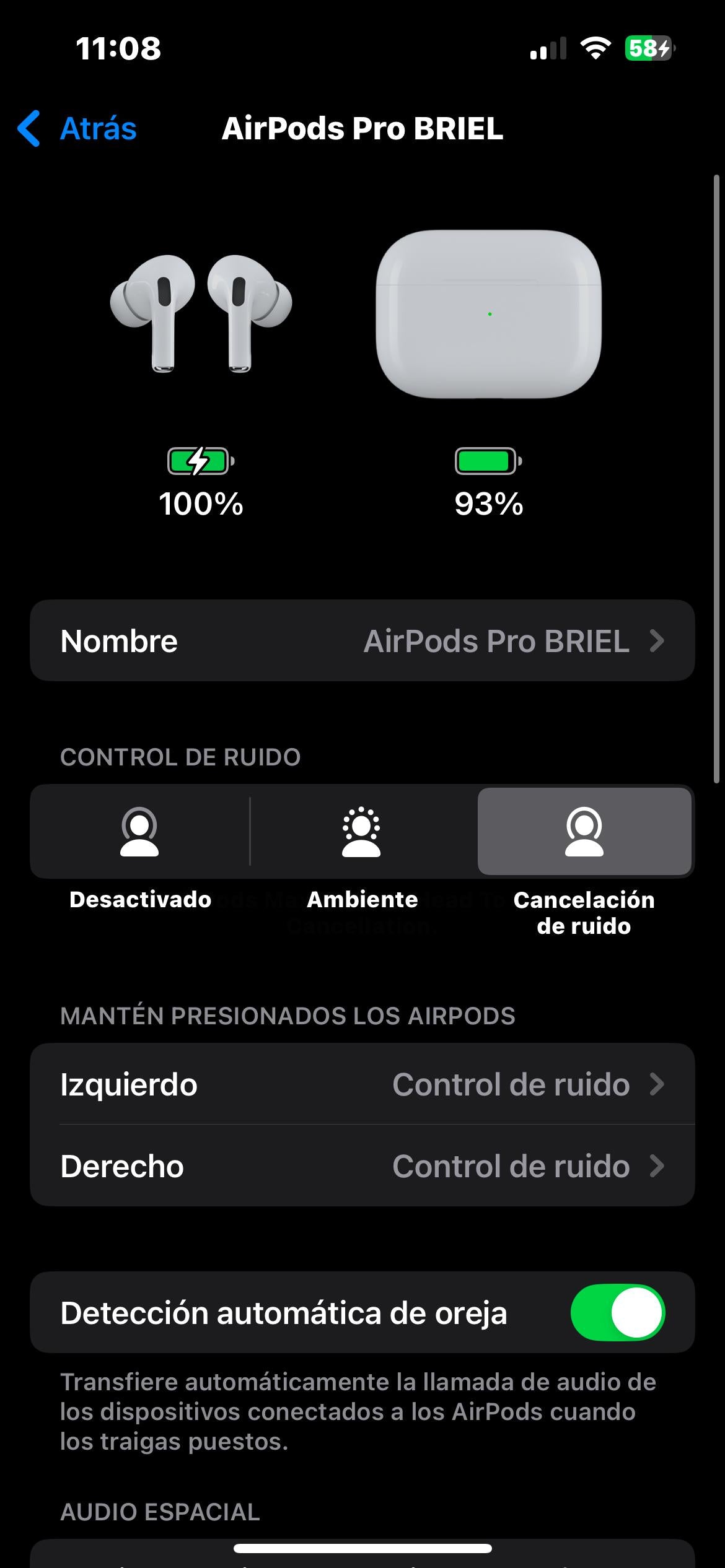This screenshot has width=725, height=1568.
Task: Tap the left AirPod charging battery icon
Action: [x=200, y=461]
